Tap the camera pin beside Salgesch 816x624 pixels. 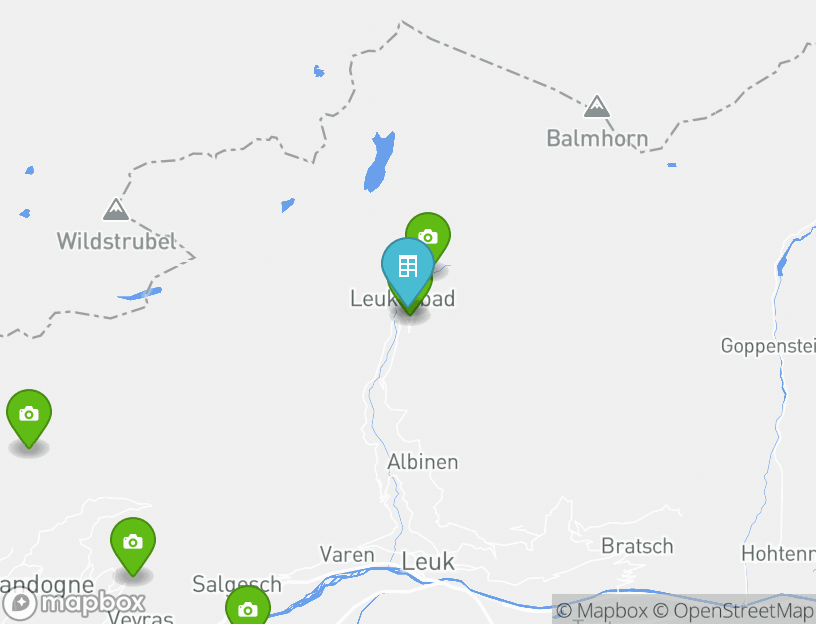[x=248, y=607]
